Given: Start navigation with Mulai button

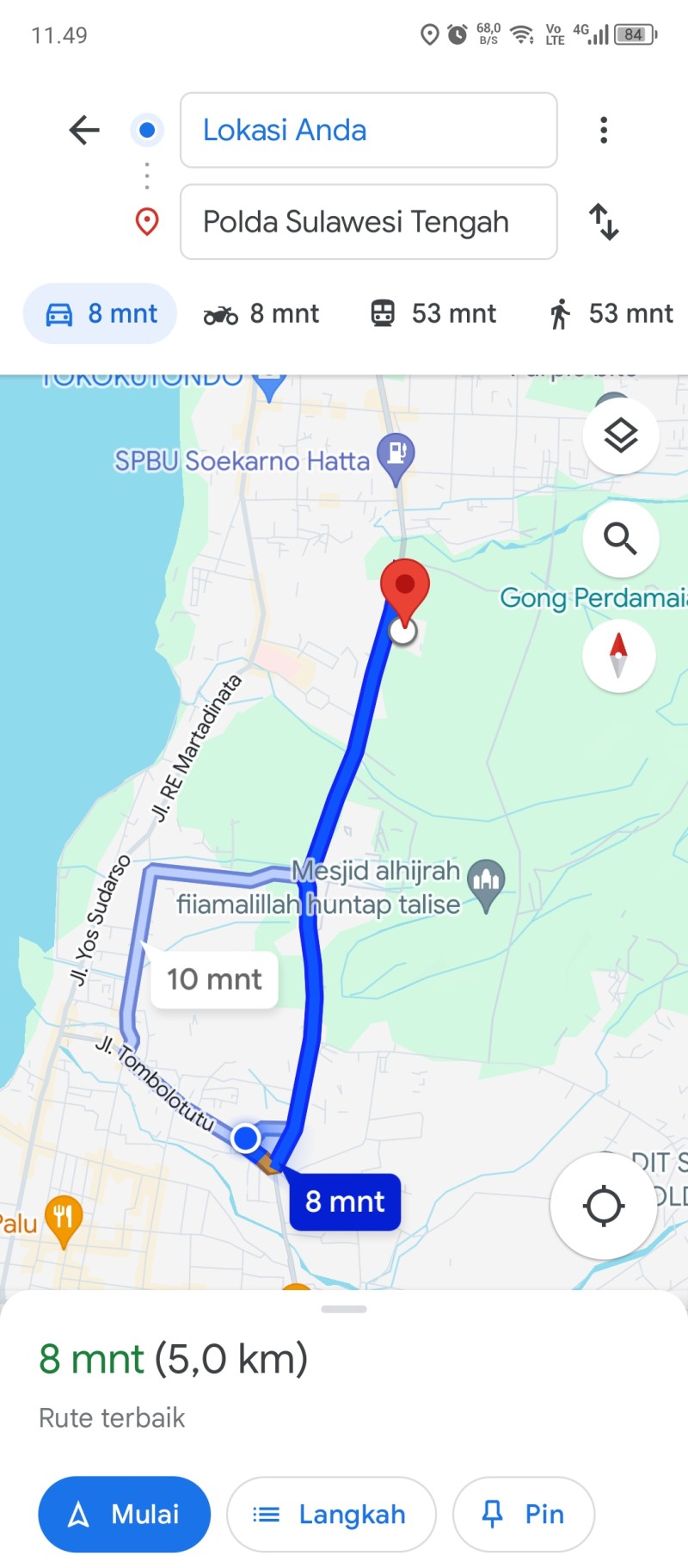Looking at the screenshot, I should (124, 1514).
